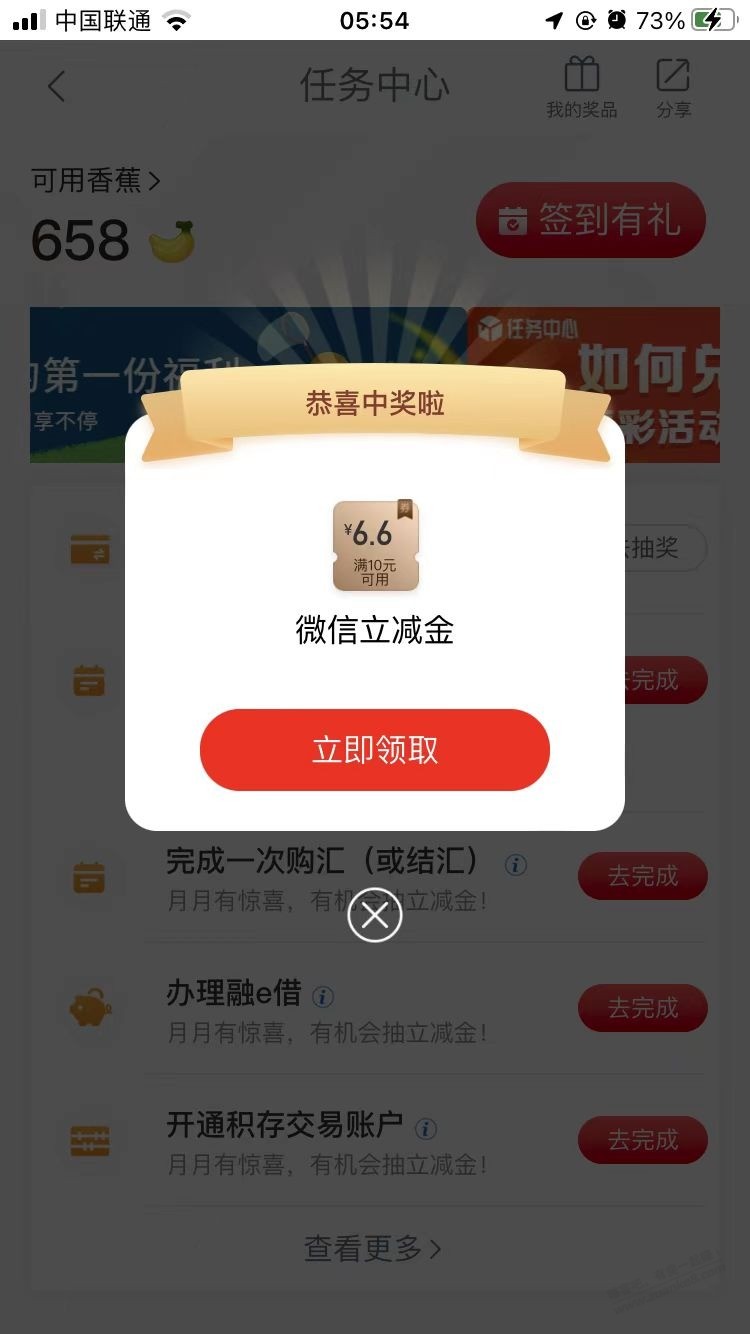
Task: View info icon beside 办理融e借
Action: tap(323, 996)
